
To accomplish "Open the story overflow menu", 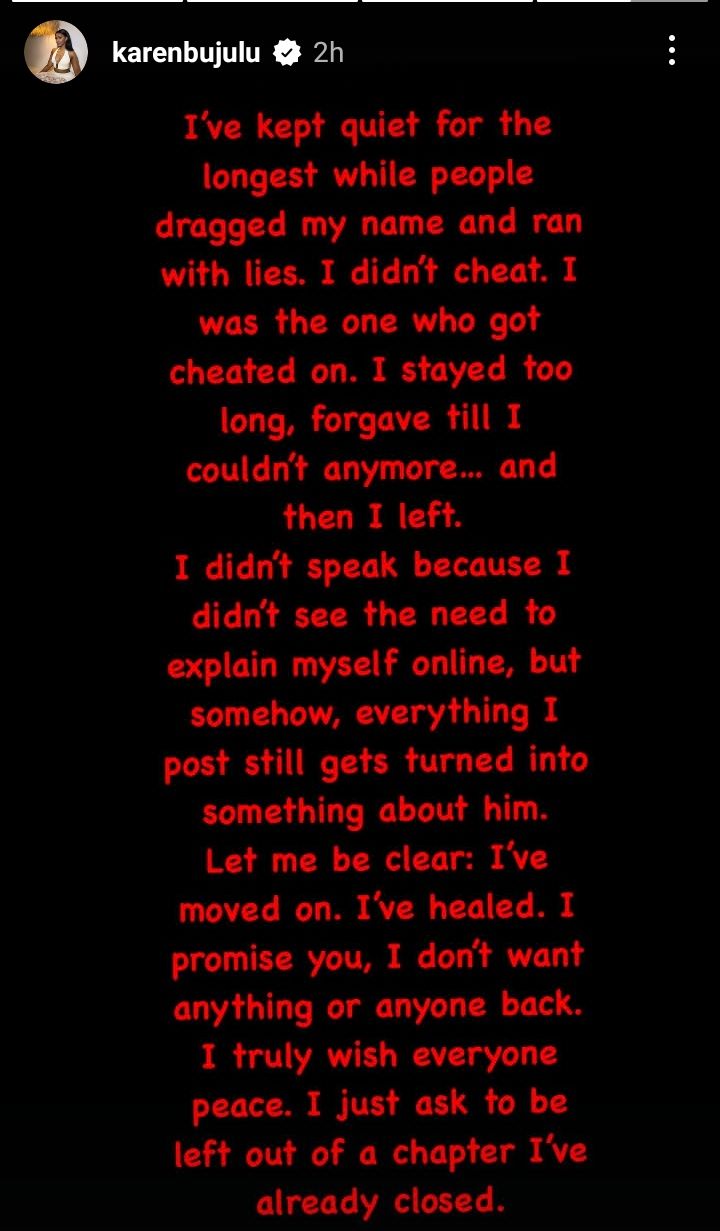I will coord(672,50).
